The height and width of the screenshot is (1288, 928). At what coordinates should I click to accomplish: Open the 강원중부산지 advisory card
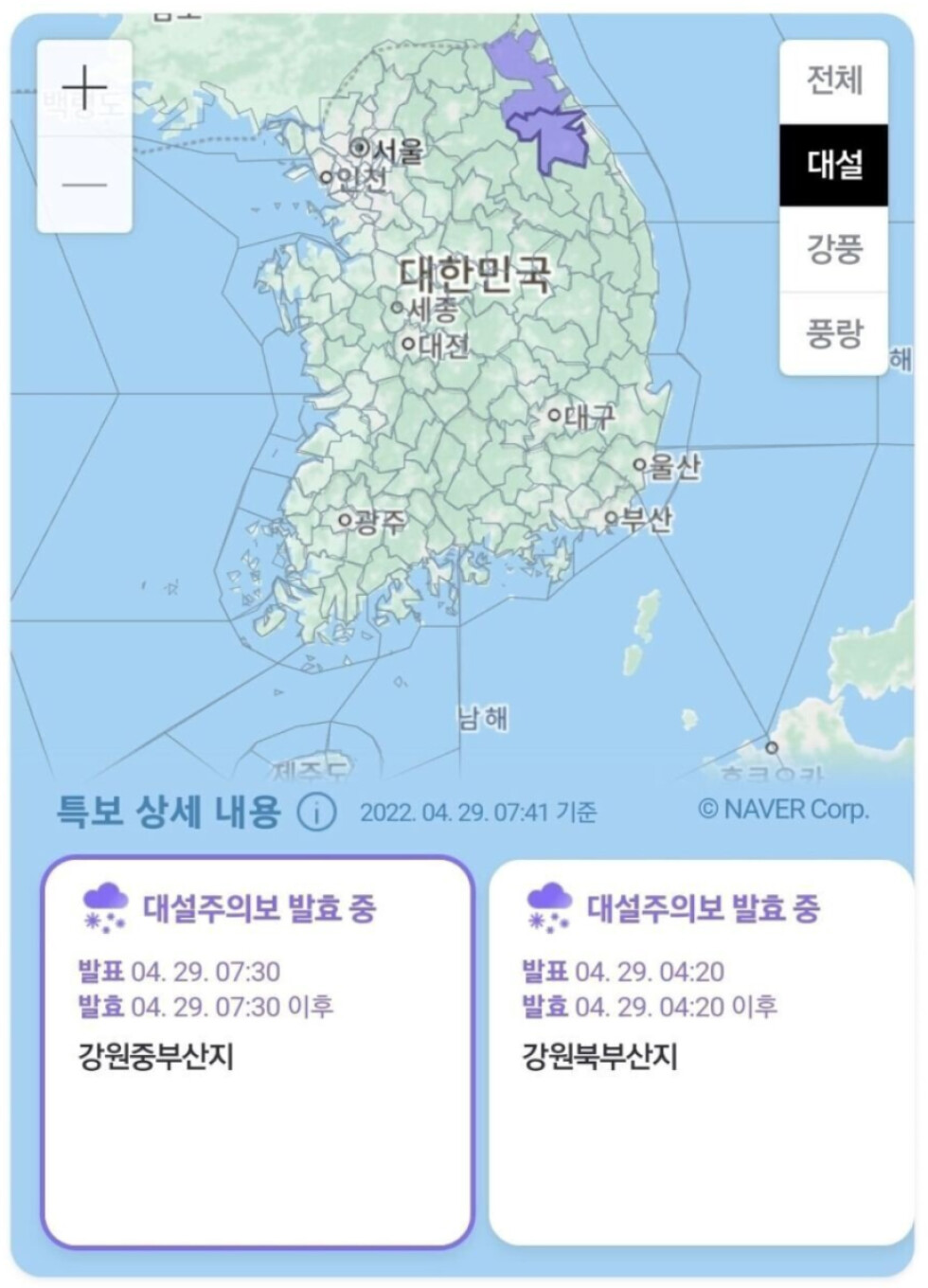257,1051
